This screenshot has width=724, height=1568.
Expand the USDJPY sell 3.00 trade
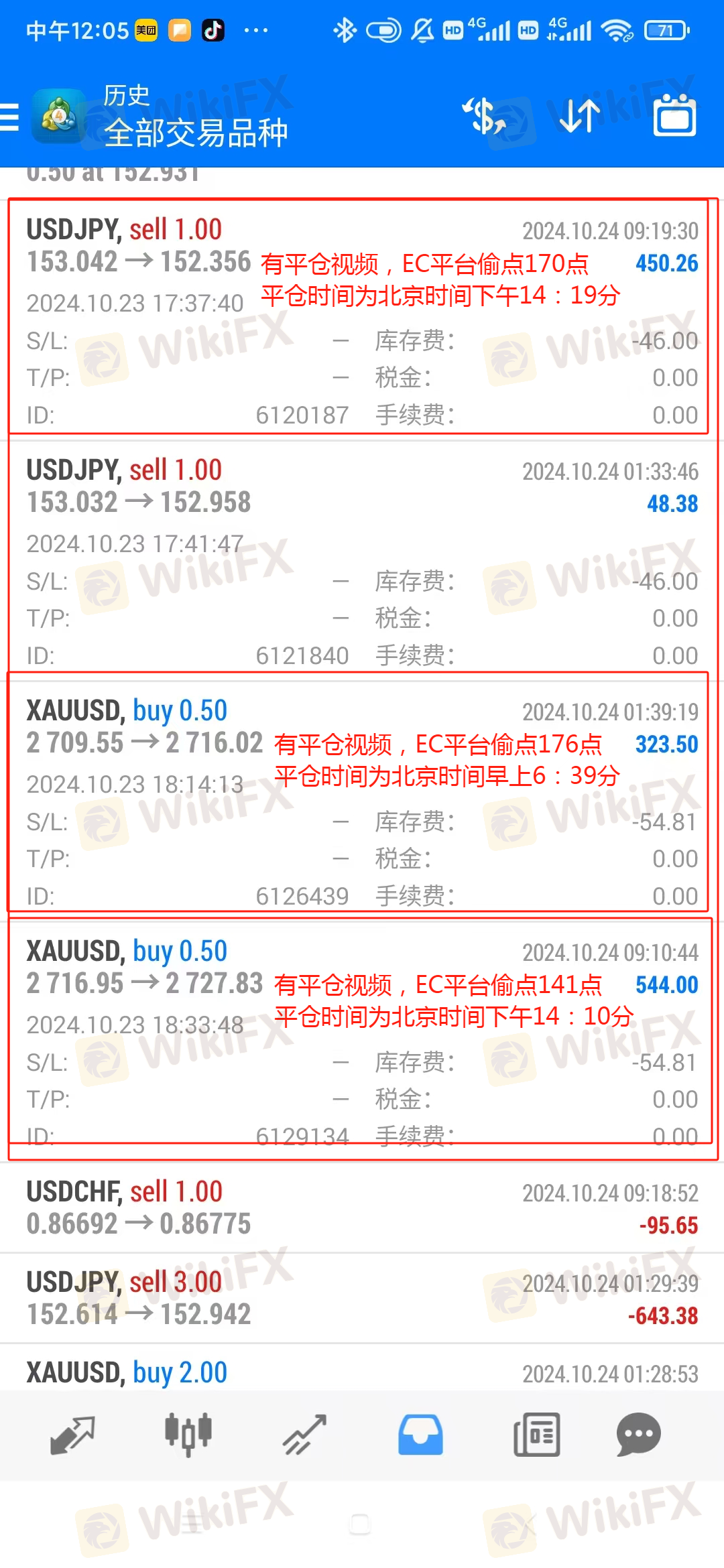[x=362, y=1298]
